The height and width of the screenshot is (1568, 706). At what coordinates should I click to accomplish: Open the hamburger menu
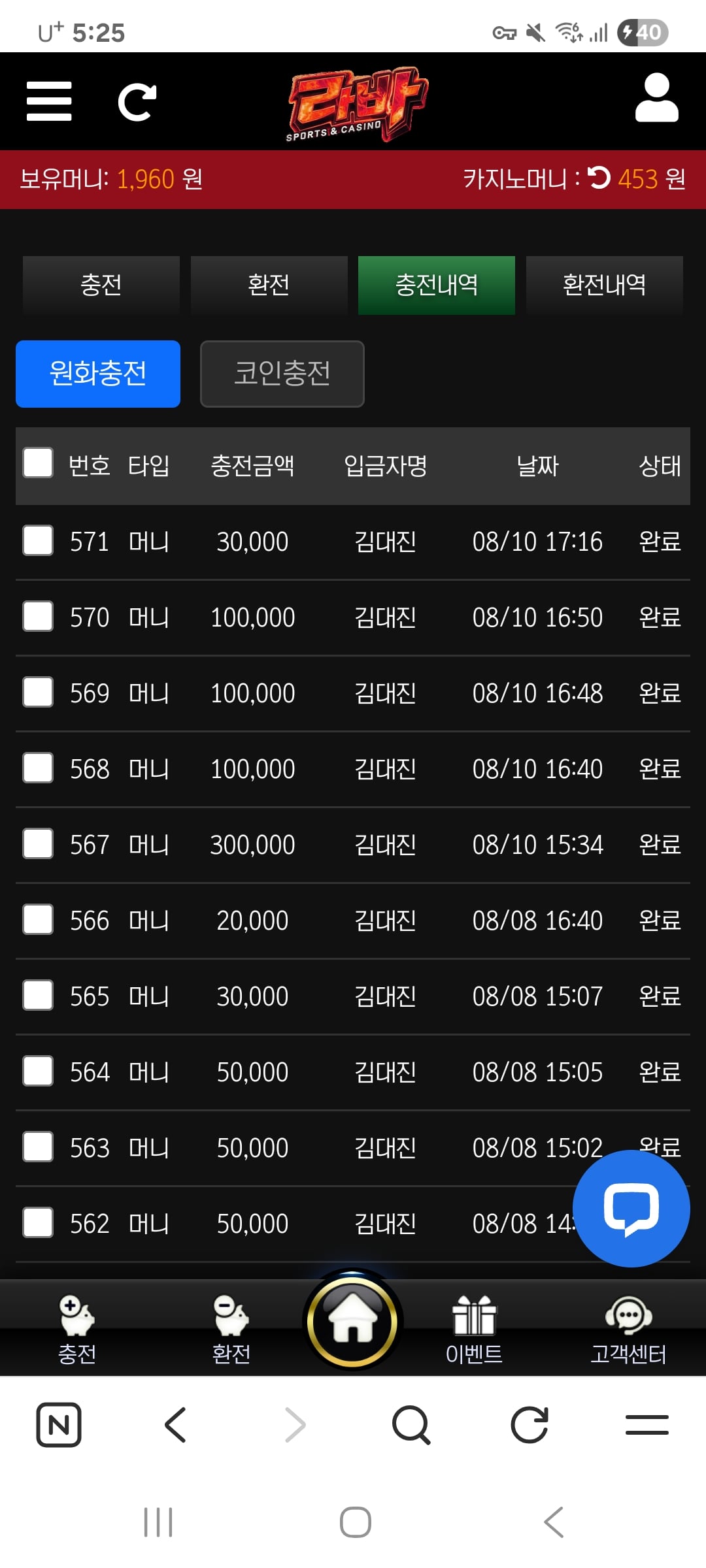click(49, 101)
